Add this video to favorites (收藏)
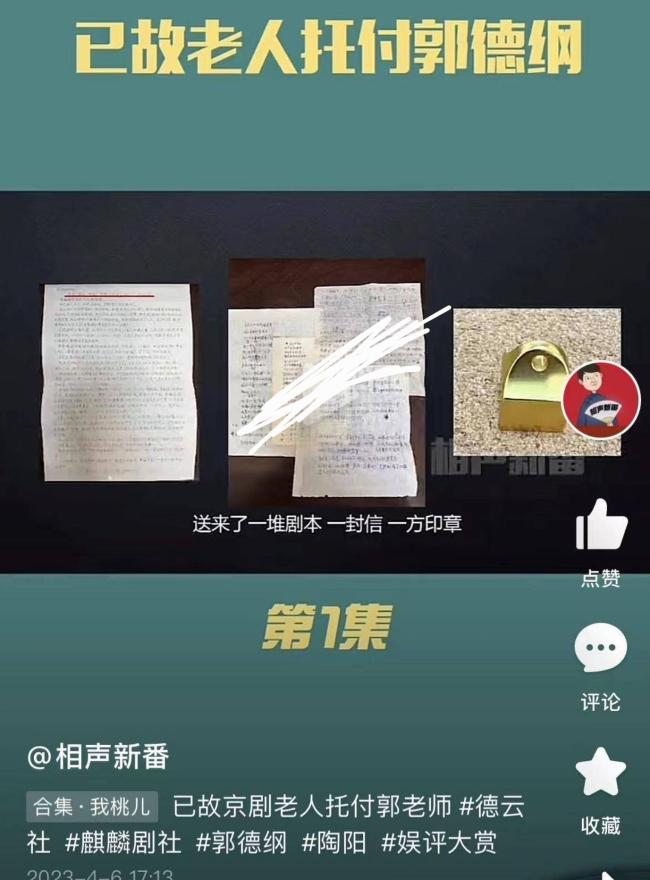 (x=601, y=773)
